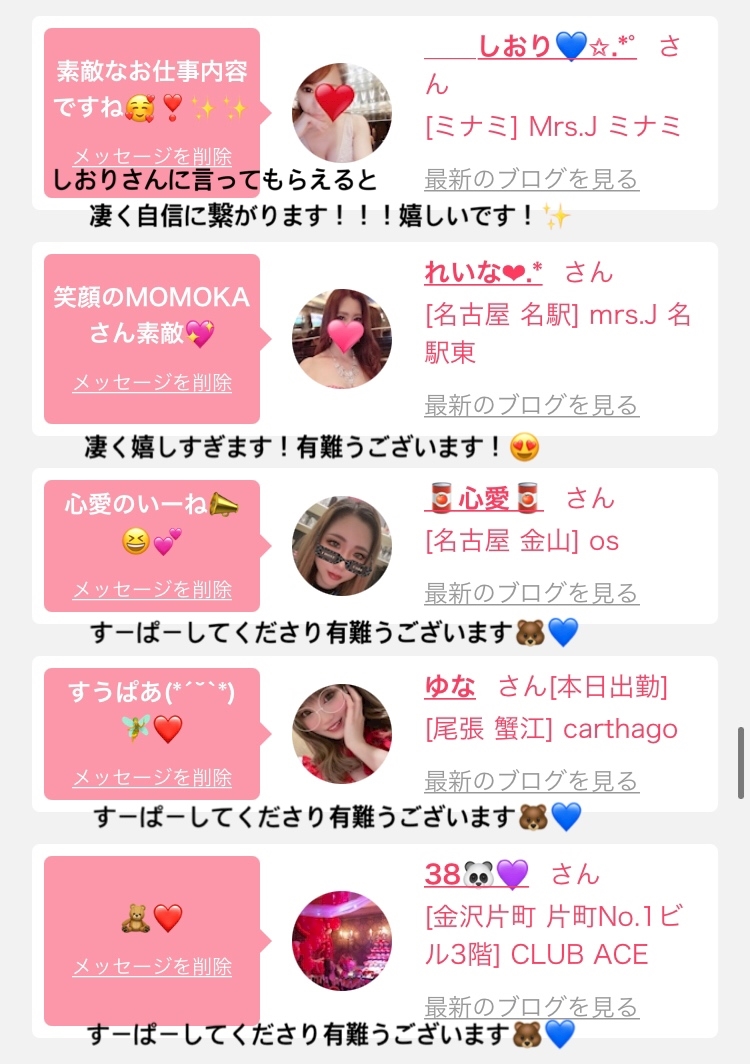Delete the すうぱあ message
The width and height of the screenshot is (750, 1064).
pyautogui.click(x=152, y=778)
